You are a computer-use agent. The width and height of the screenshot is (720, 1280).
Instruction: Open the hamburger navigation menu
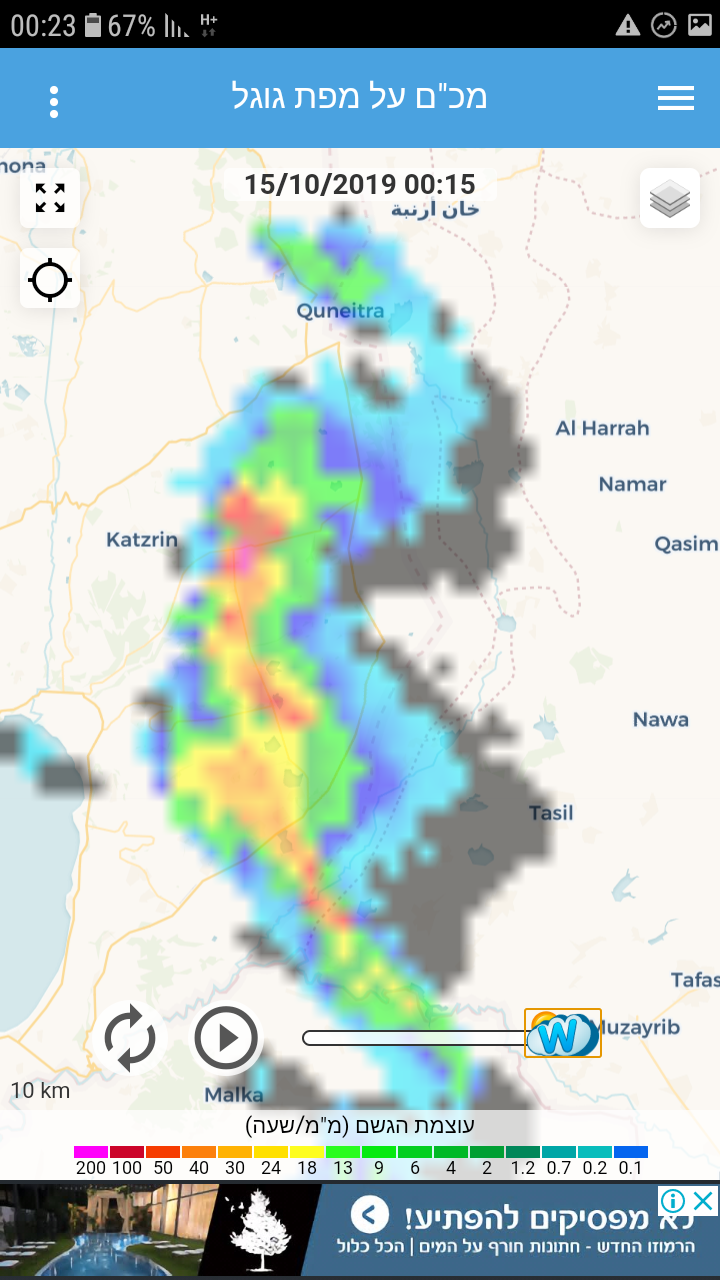pos(675,98)
